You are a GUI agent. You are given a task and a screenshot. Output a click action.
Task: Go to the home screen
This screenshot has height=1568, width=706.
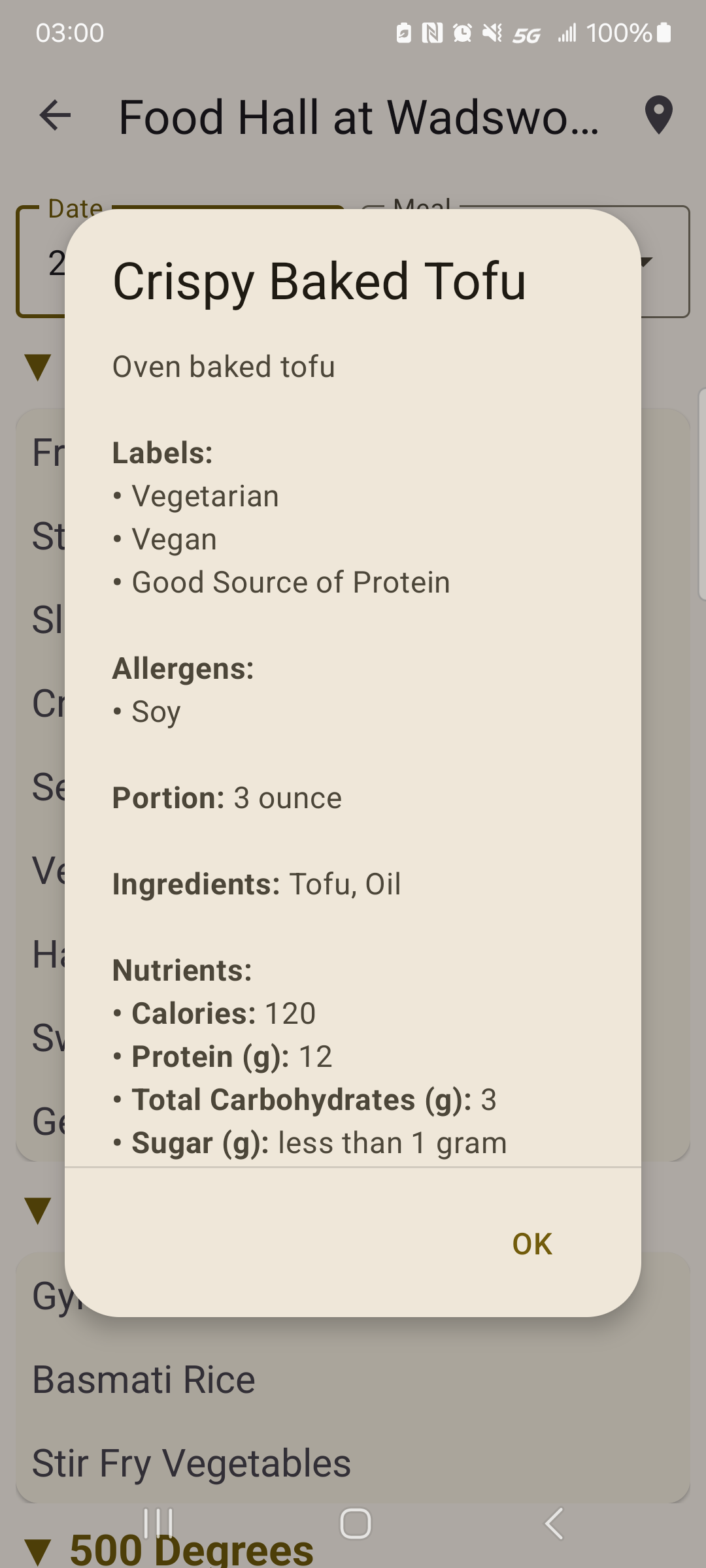coord(355,1524)
